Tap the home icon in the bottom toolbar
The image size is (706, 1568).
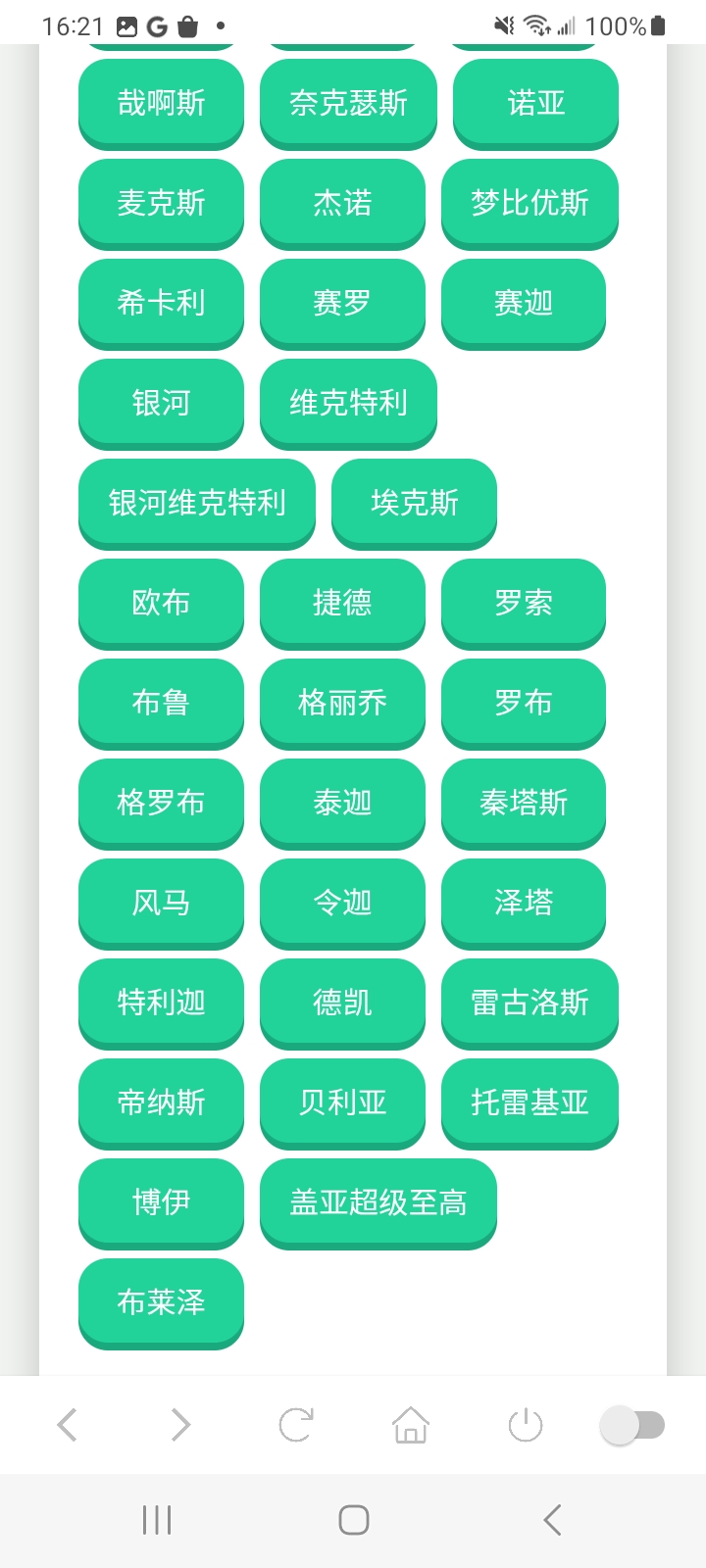point(410,1425)
